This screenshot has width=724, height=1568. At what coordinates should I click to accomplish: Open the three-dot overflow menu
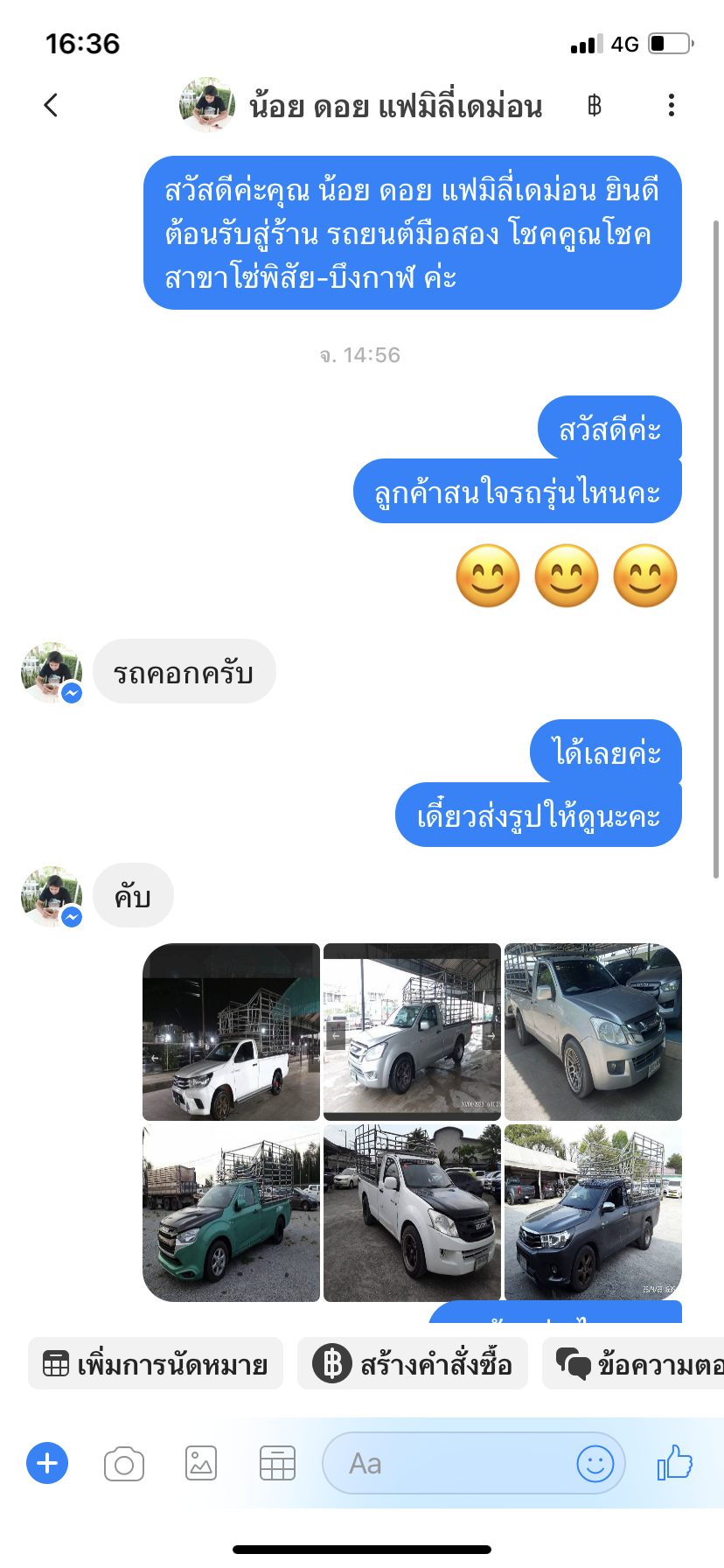(x=671, y=106)
